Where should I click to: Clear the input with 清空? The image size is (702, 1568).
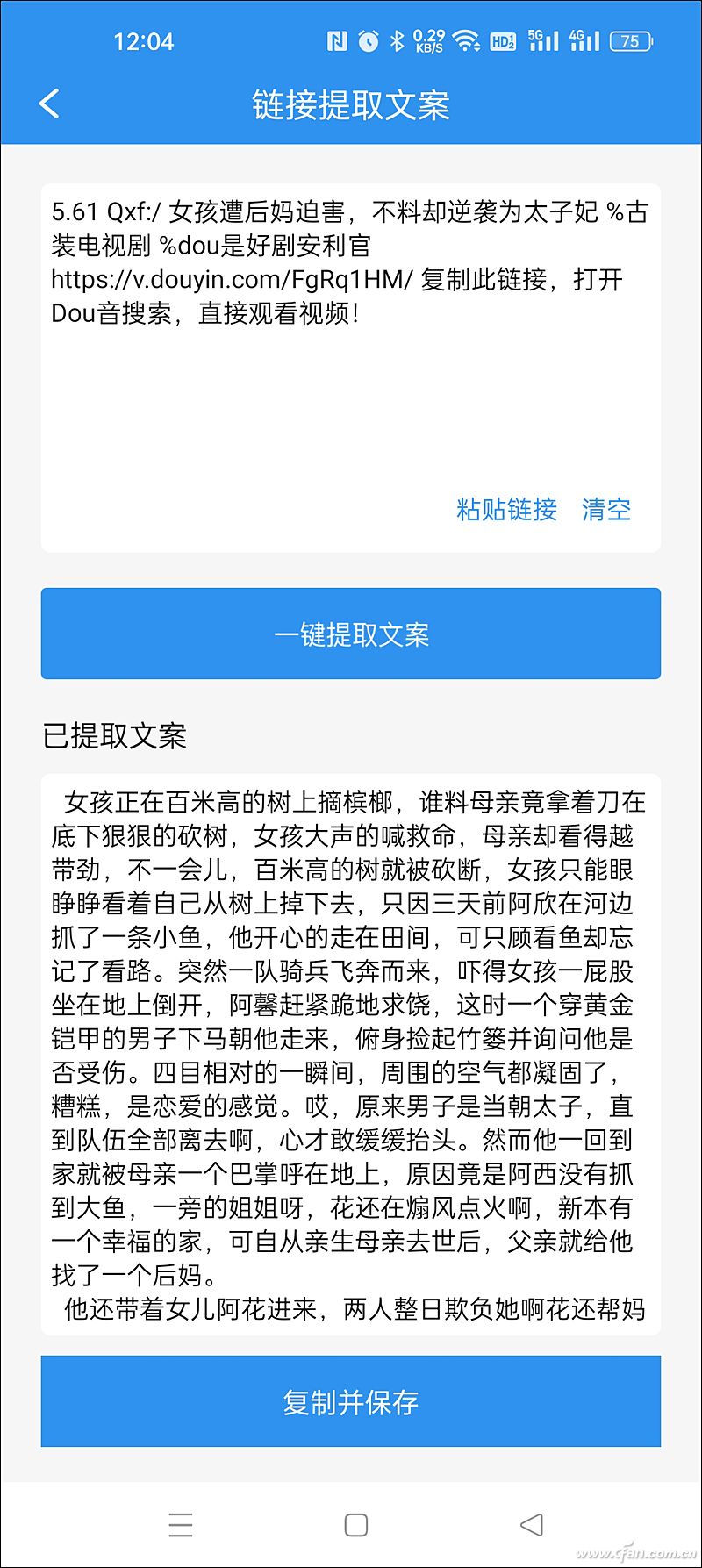click(x=605, y=509)
